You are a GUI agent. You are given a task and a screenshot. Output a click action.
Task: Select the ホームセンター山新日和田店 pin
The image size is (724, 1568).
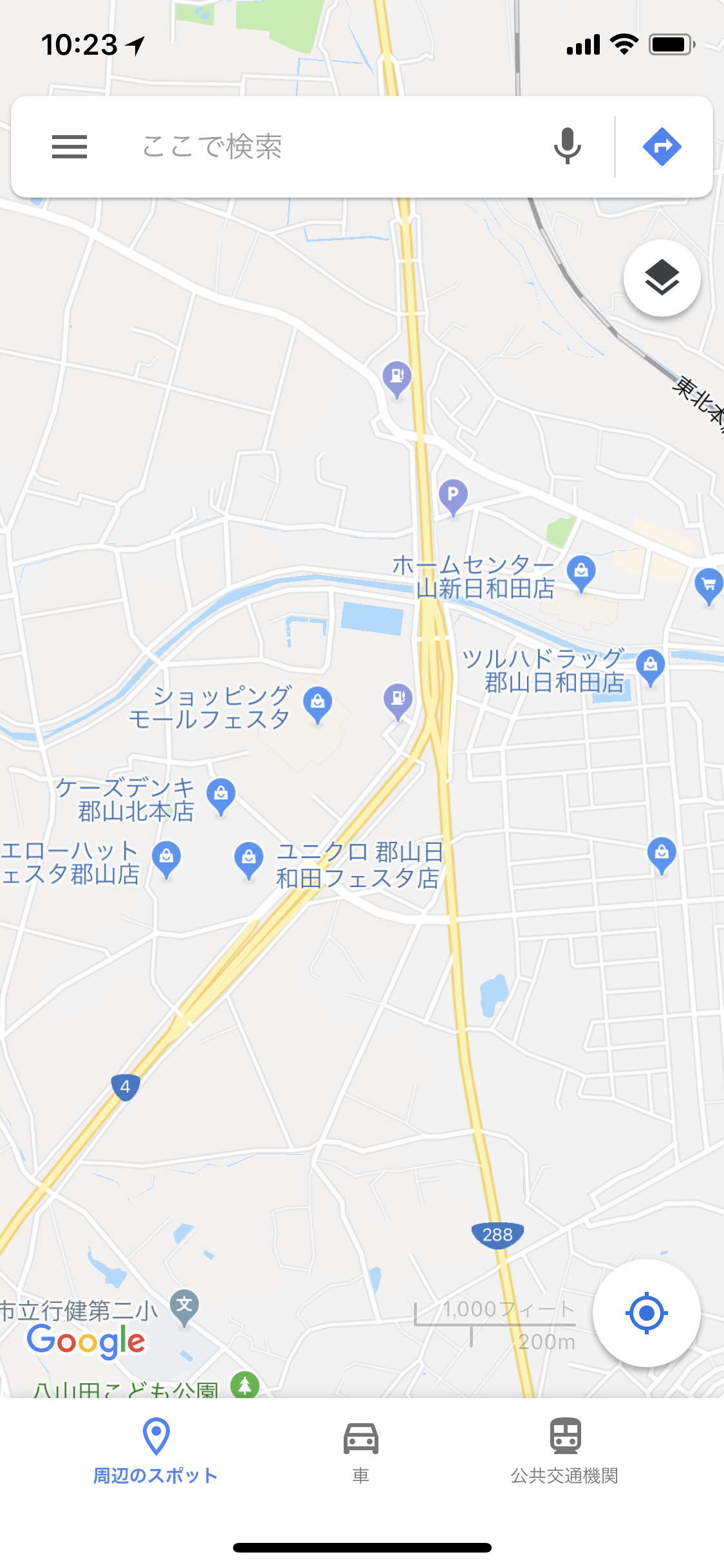coord(581,572)
